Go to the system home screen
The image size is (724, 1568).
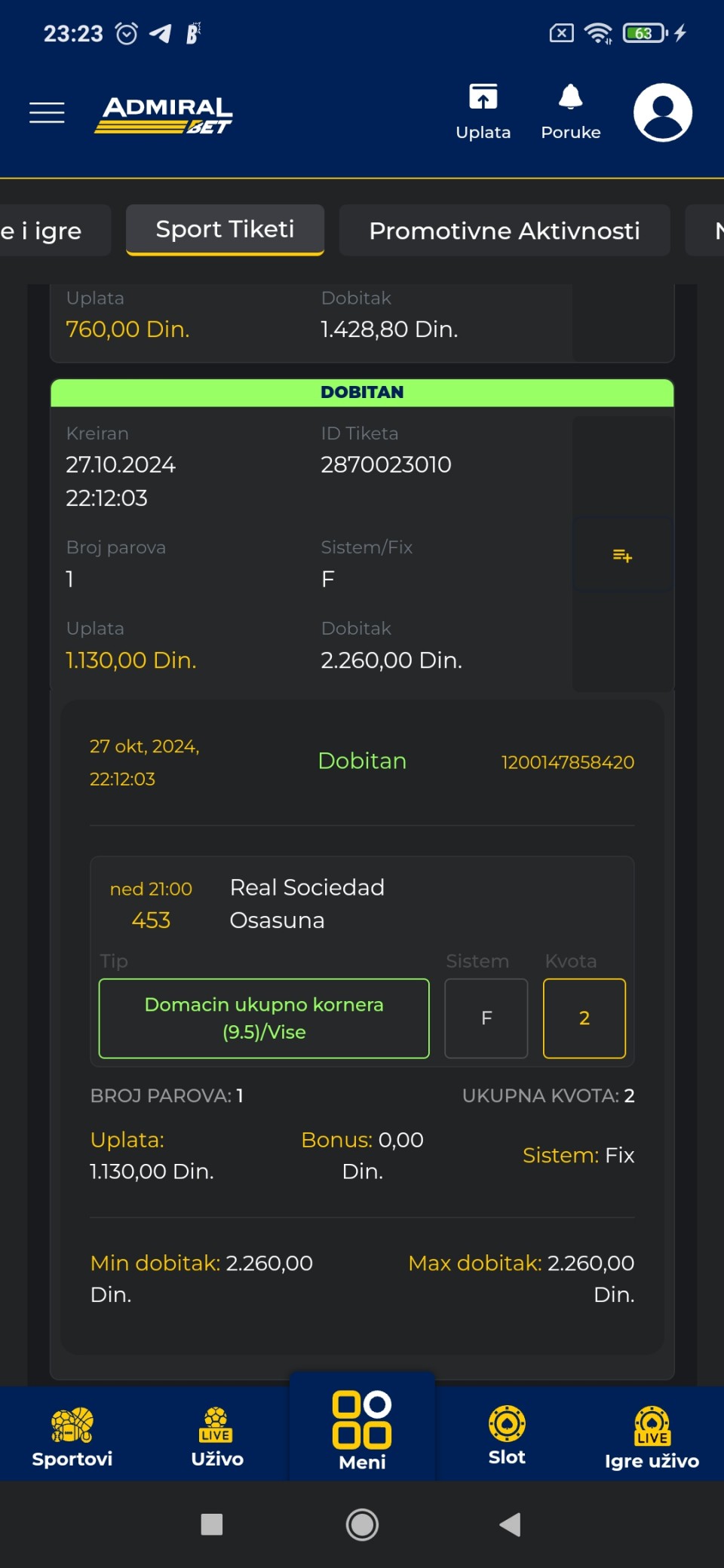coord(362,1524)
